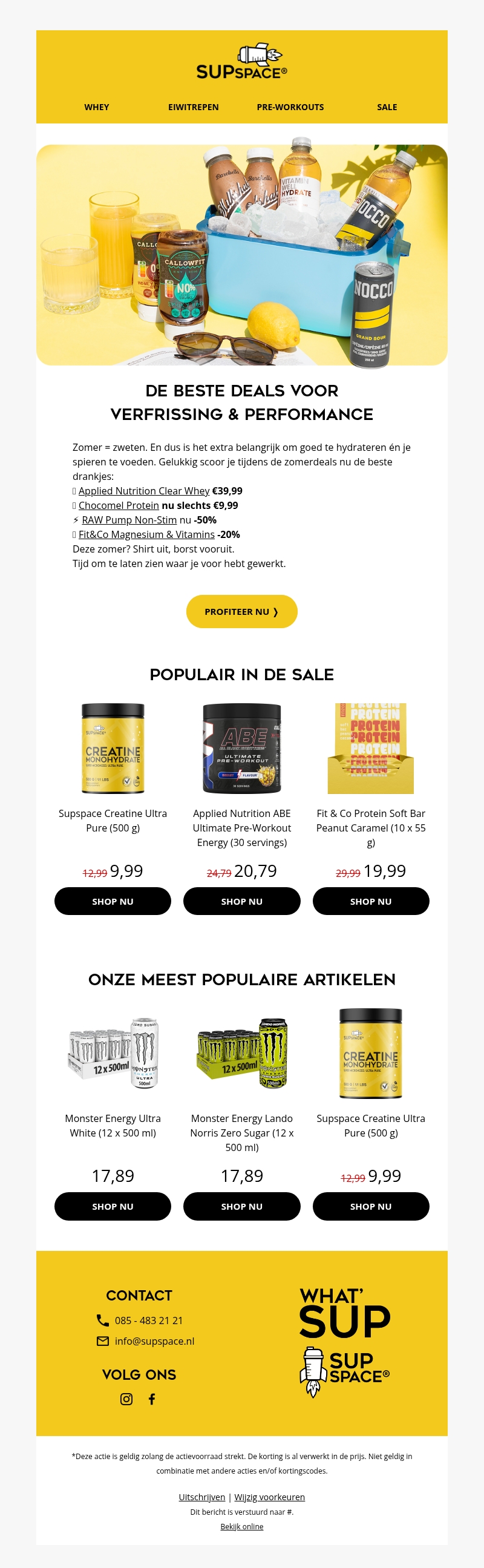Image resolution: width=484 pixels, height=1568 pixels.
Task: Open the ABE Ultimate Pre-Workout product image
Action: [241, 748]
